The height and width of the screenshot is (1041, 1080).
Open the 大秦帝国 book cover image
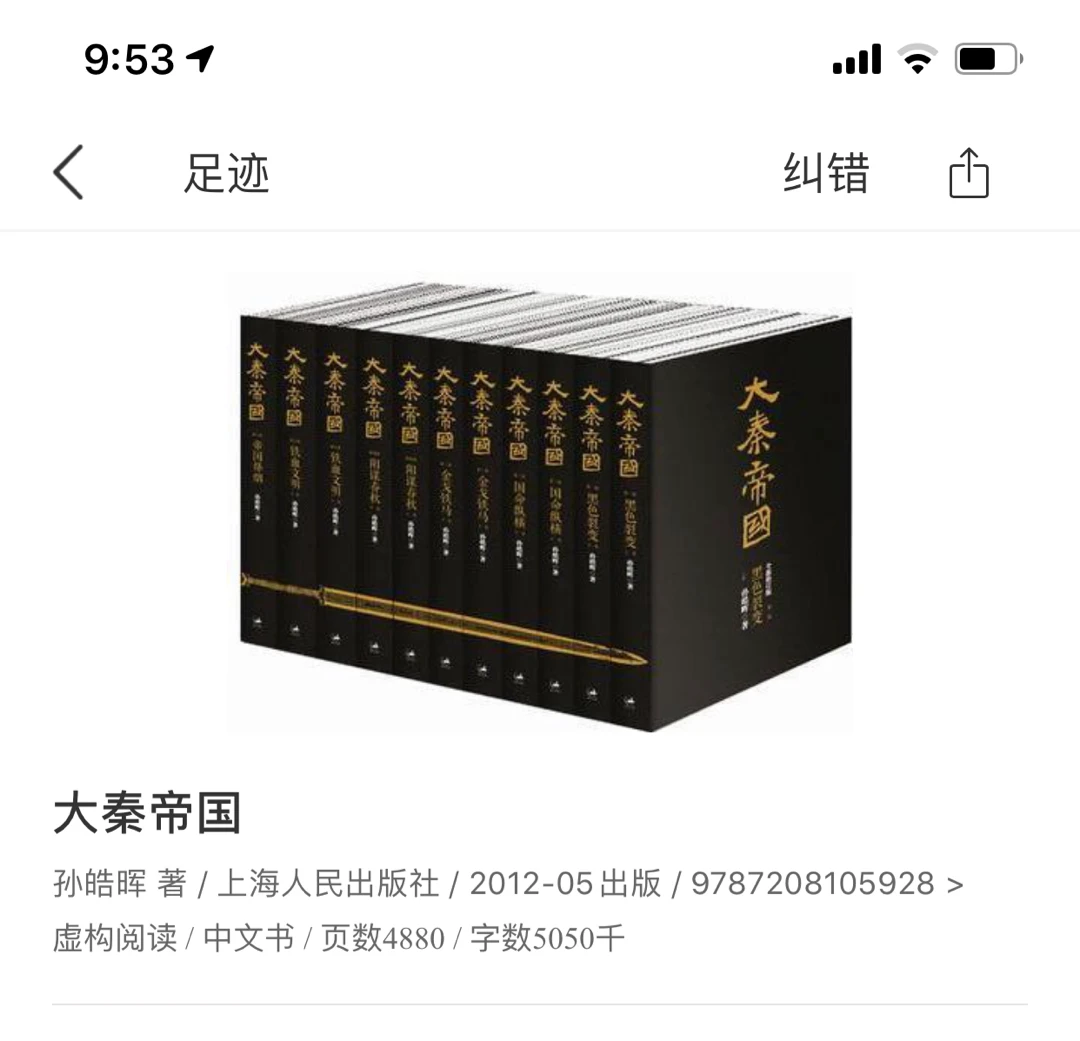[x=540, y=502]
